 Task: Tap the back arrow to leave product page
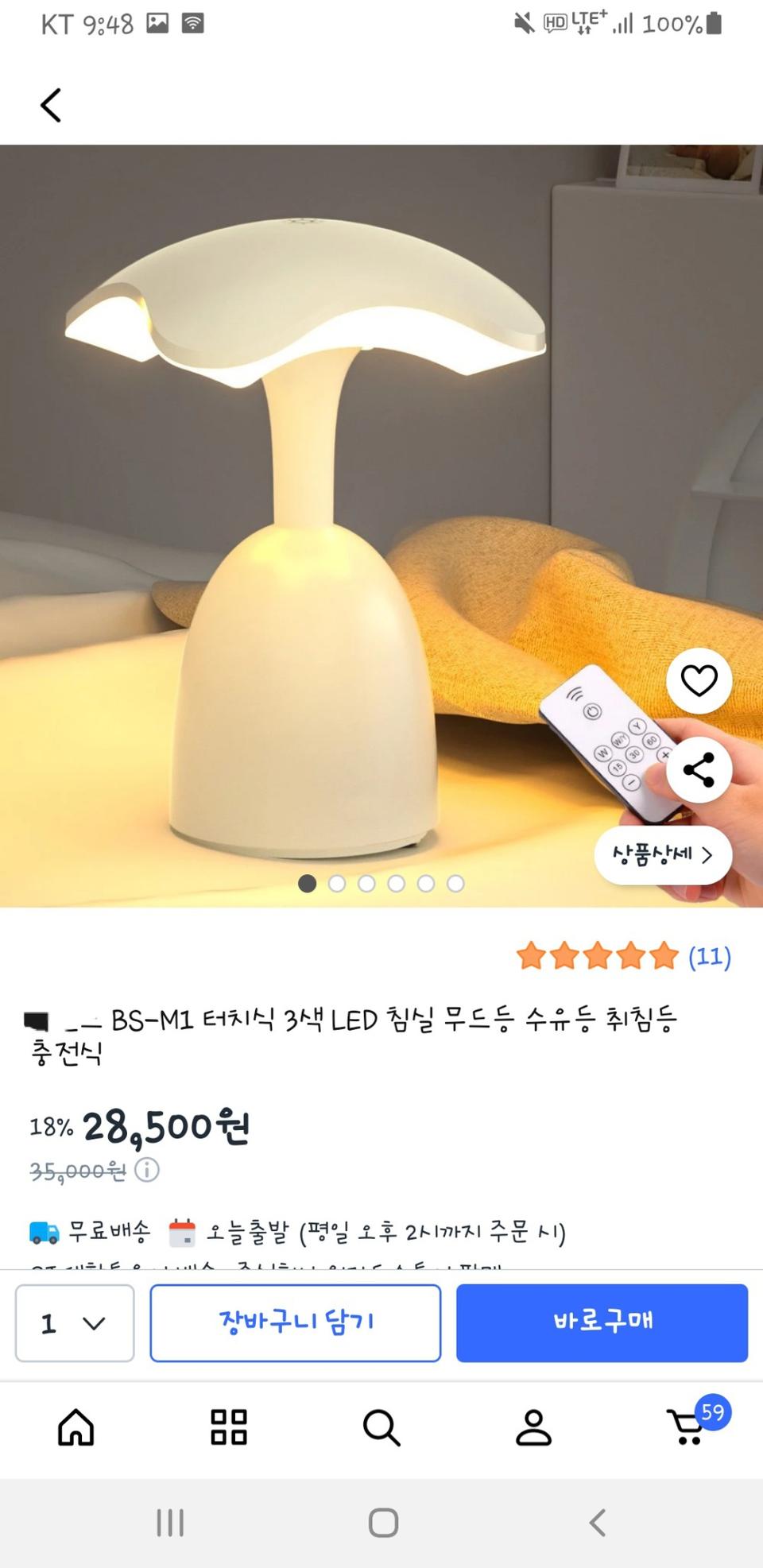(50, 104)
